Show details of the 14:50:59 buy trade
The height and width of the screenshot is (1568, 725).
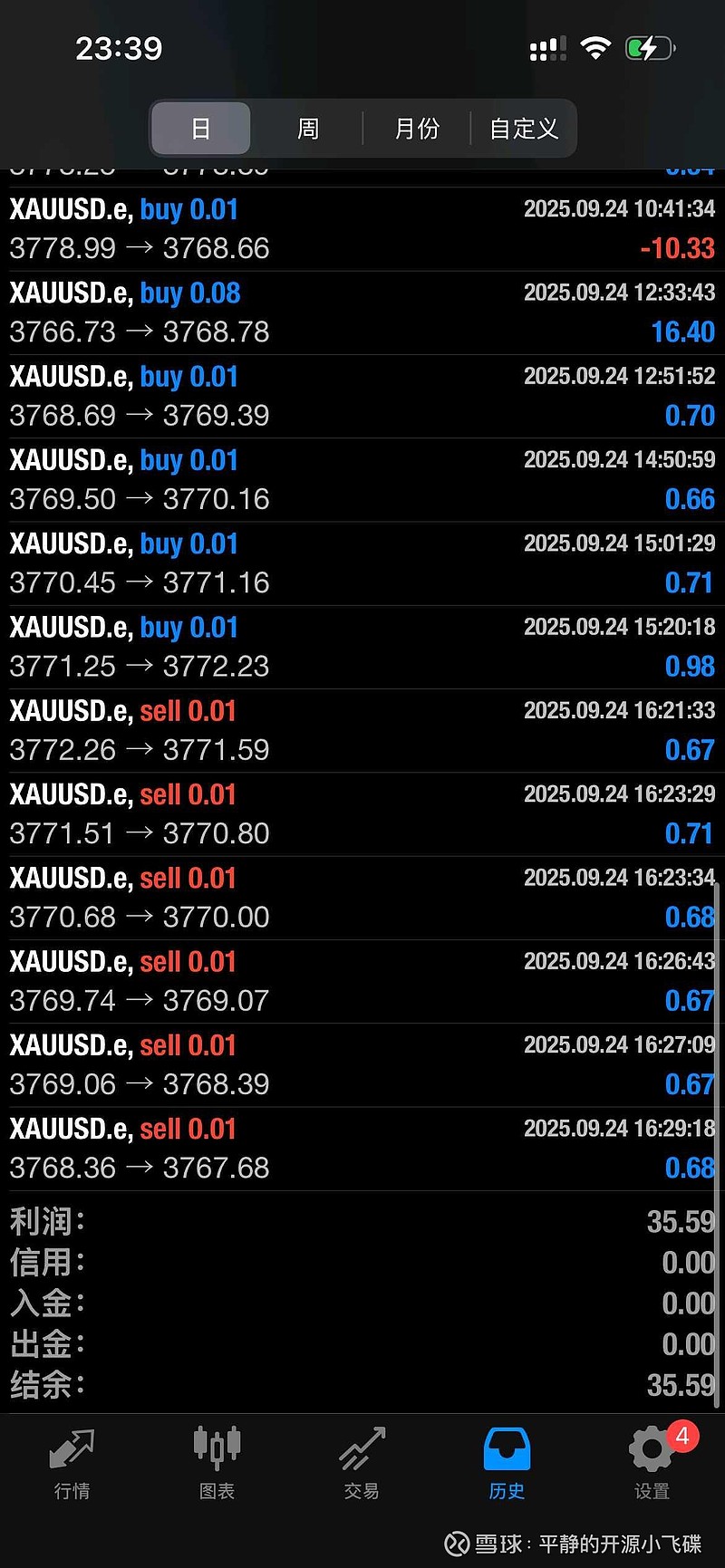[x=362, y=480]
